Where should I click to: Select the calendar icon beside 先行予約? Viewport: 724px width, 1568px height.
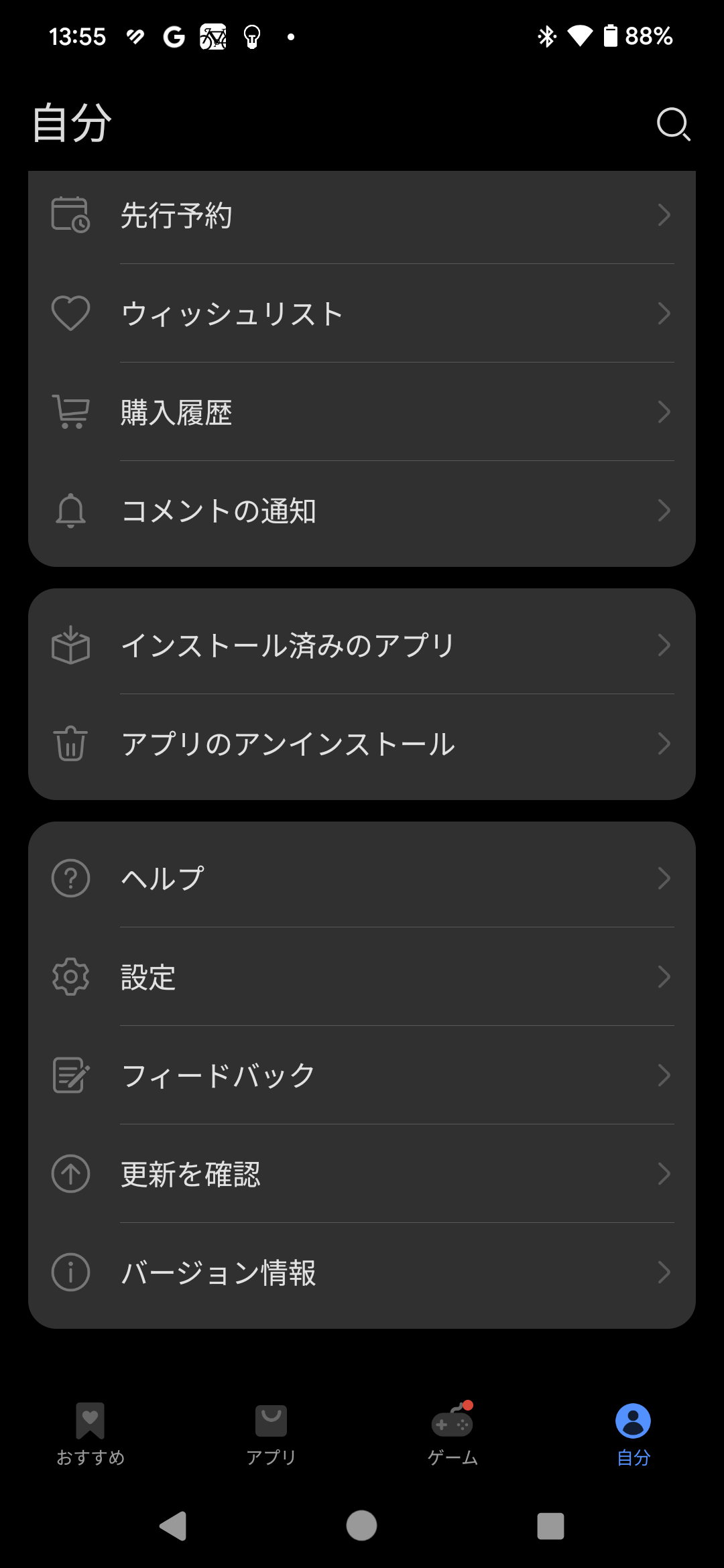point(70,214)
